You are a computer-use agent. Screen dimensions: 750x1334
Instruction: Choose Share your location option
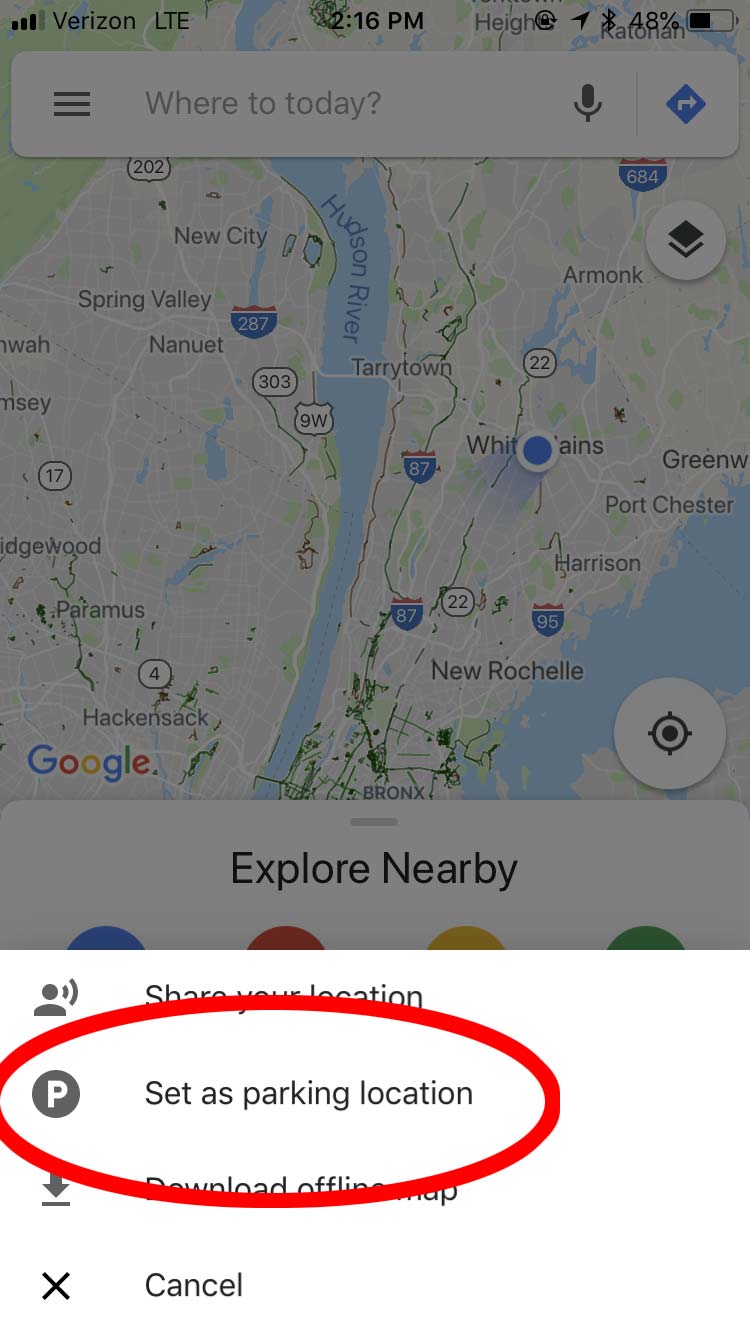tap(283, 996)
